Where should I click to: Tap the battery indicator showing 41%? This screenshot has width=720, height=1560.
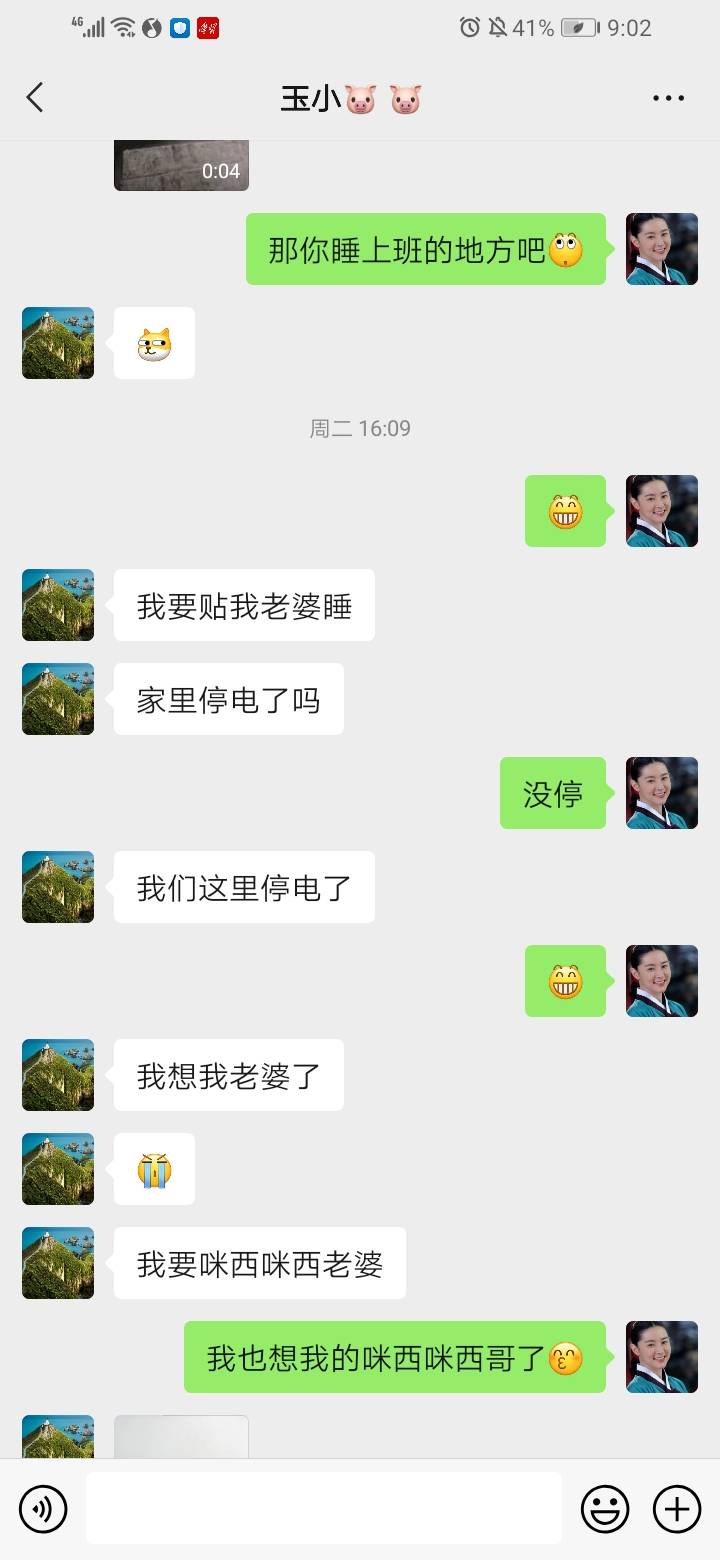573,28
